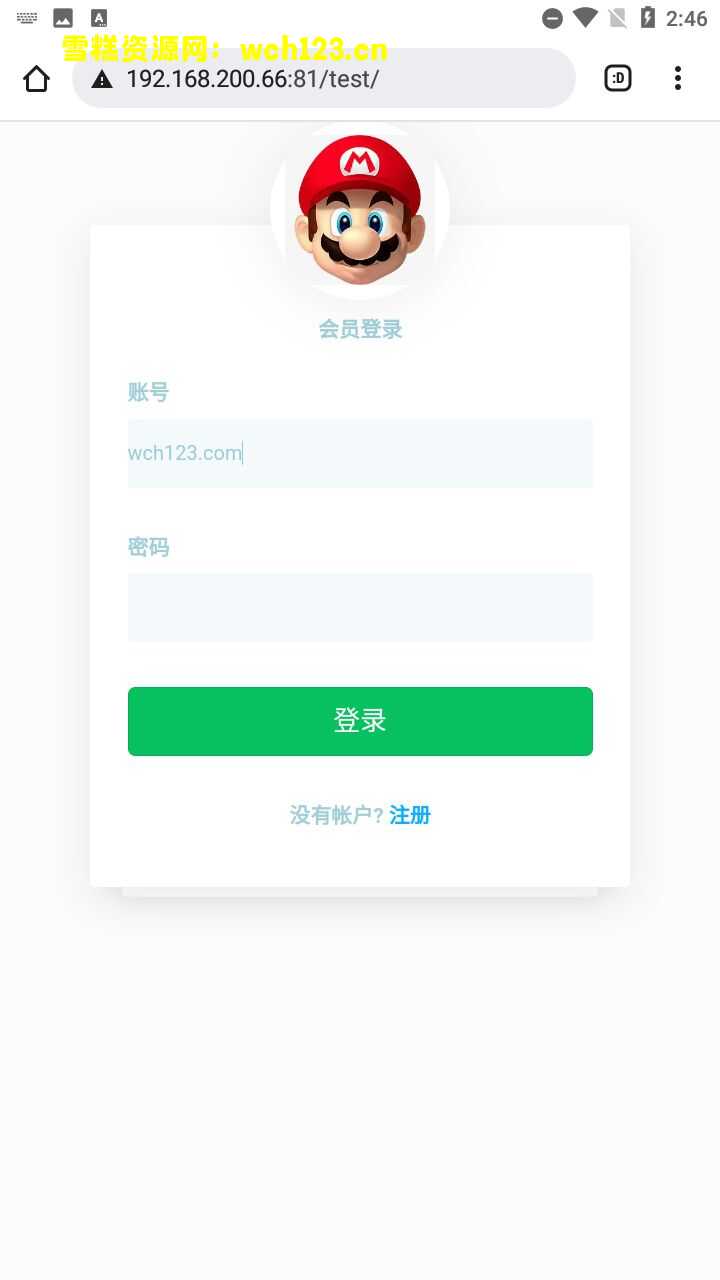Open the 注册 registration link
The height and width of the screenshot is (1280, 720).
[x=410, y=815]
